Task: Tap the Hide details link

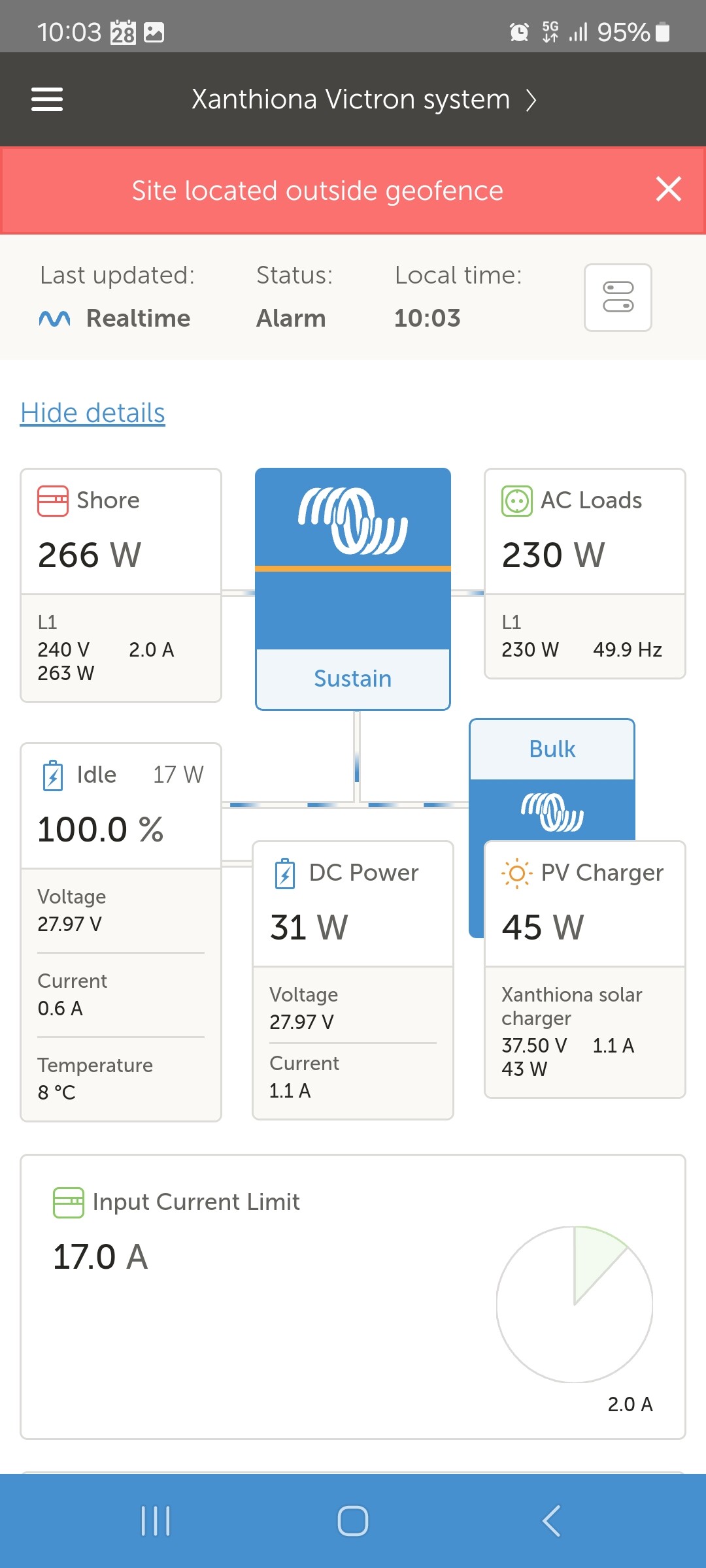Action: click(x=93, y=413)
